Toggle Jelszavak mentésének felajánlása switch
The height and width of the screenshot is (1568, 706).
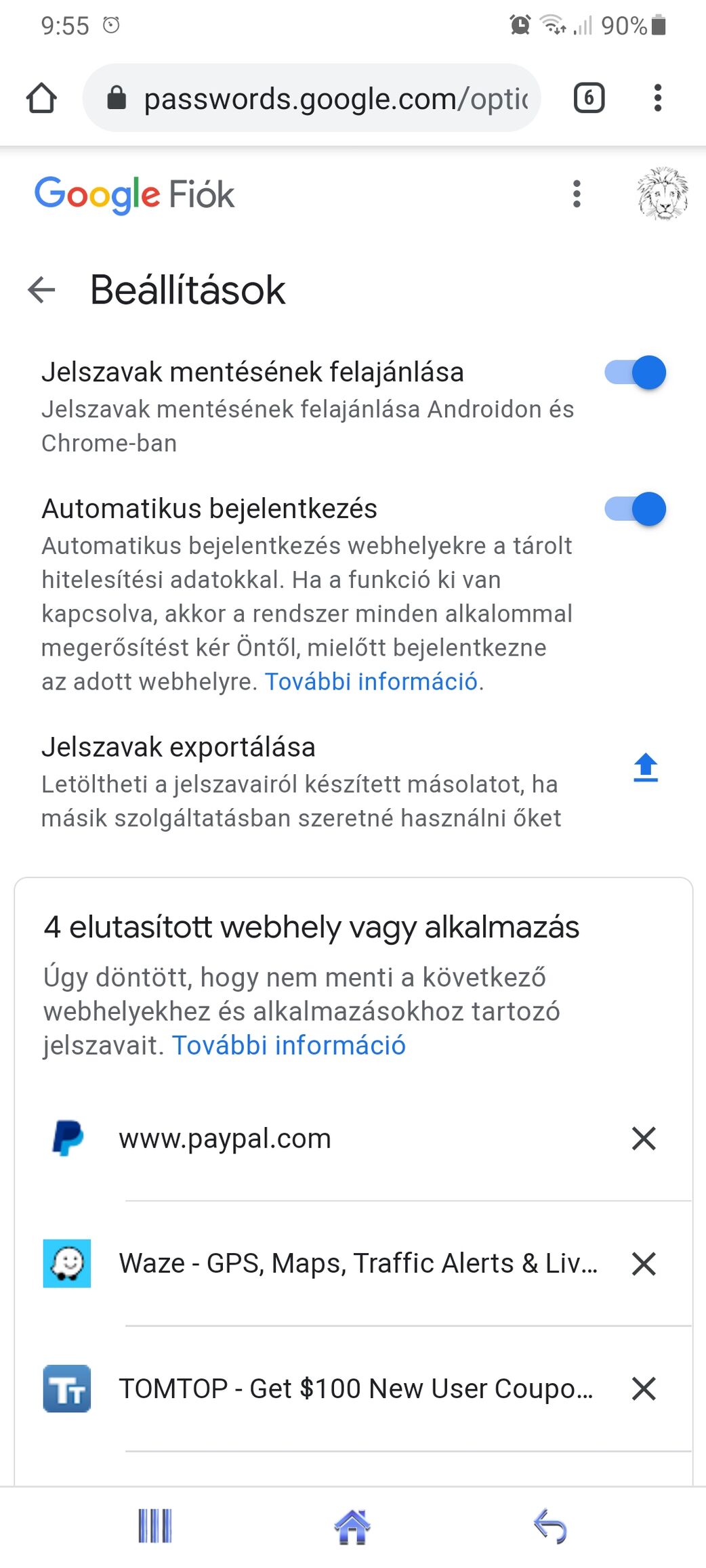click(x=636, y=373)
